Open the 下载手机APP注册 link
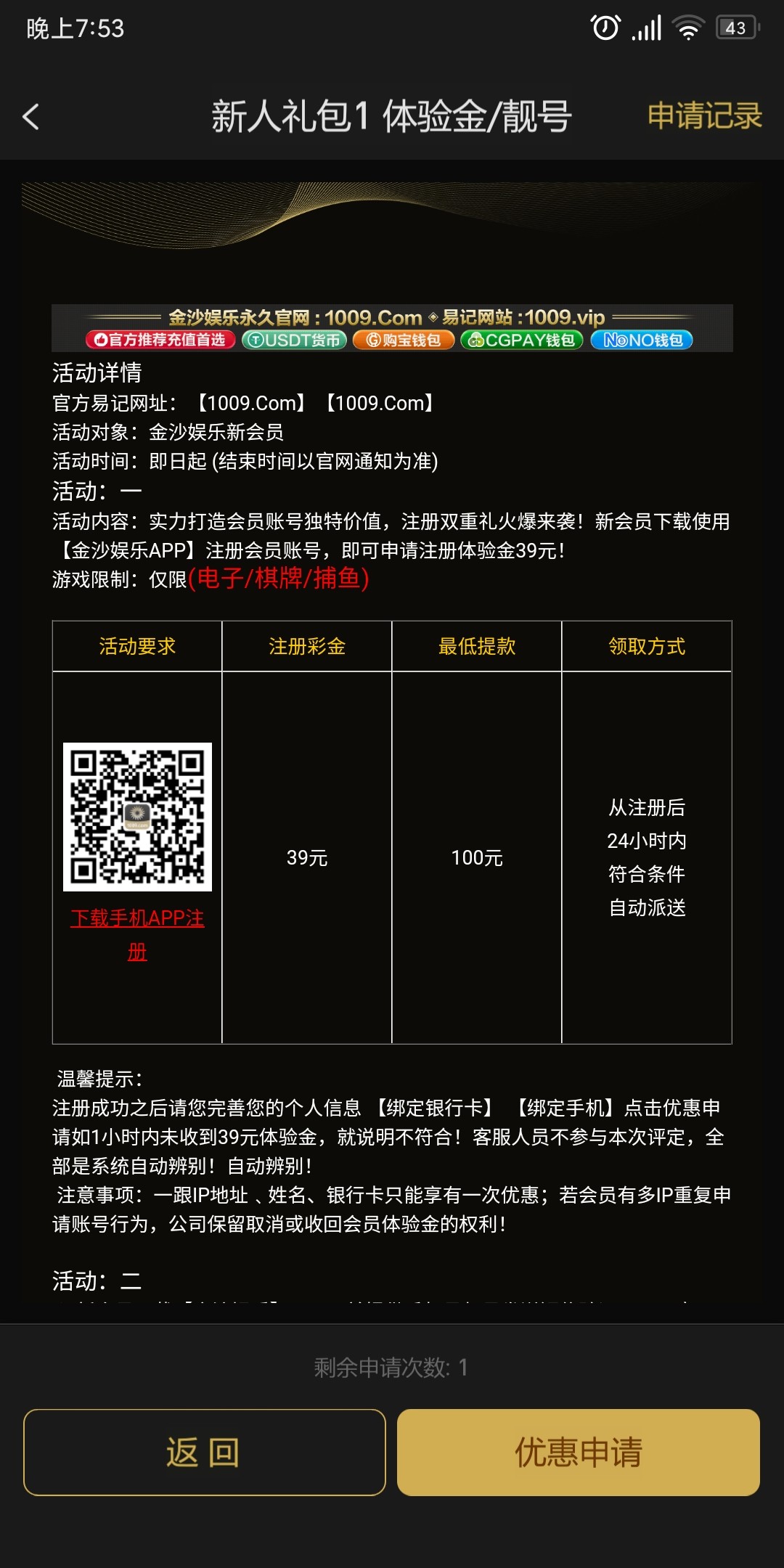The width and height of the screenshot is (784, 1568). (x=137, y=919)
